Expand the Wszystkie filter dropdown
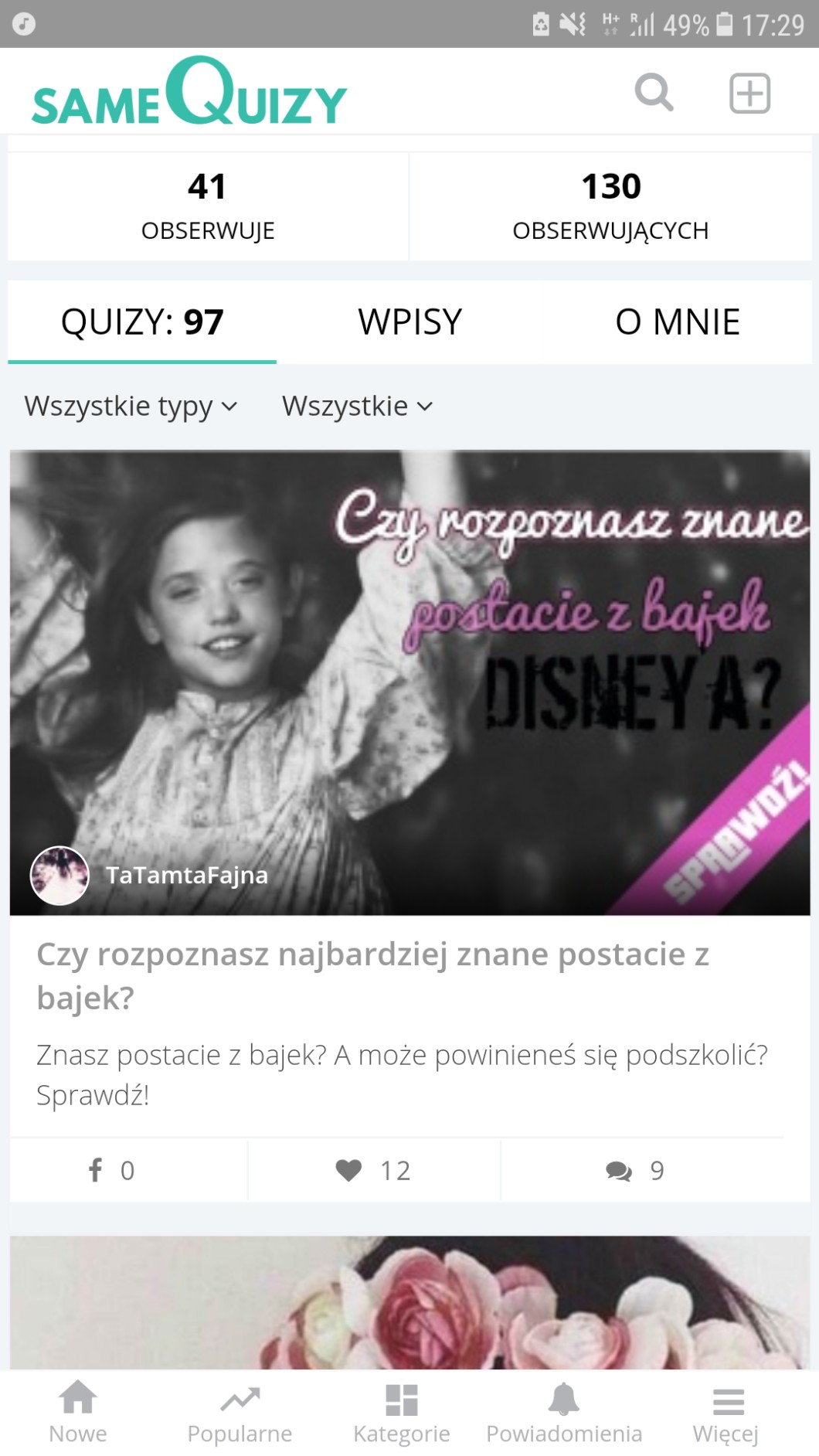The image size is (819, 1456). [357, 406]
